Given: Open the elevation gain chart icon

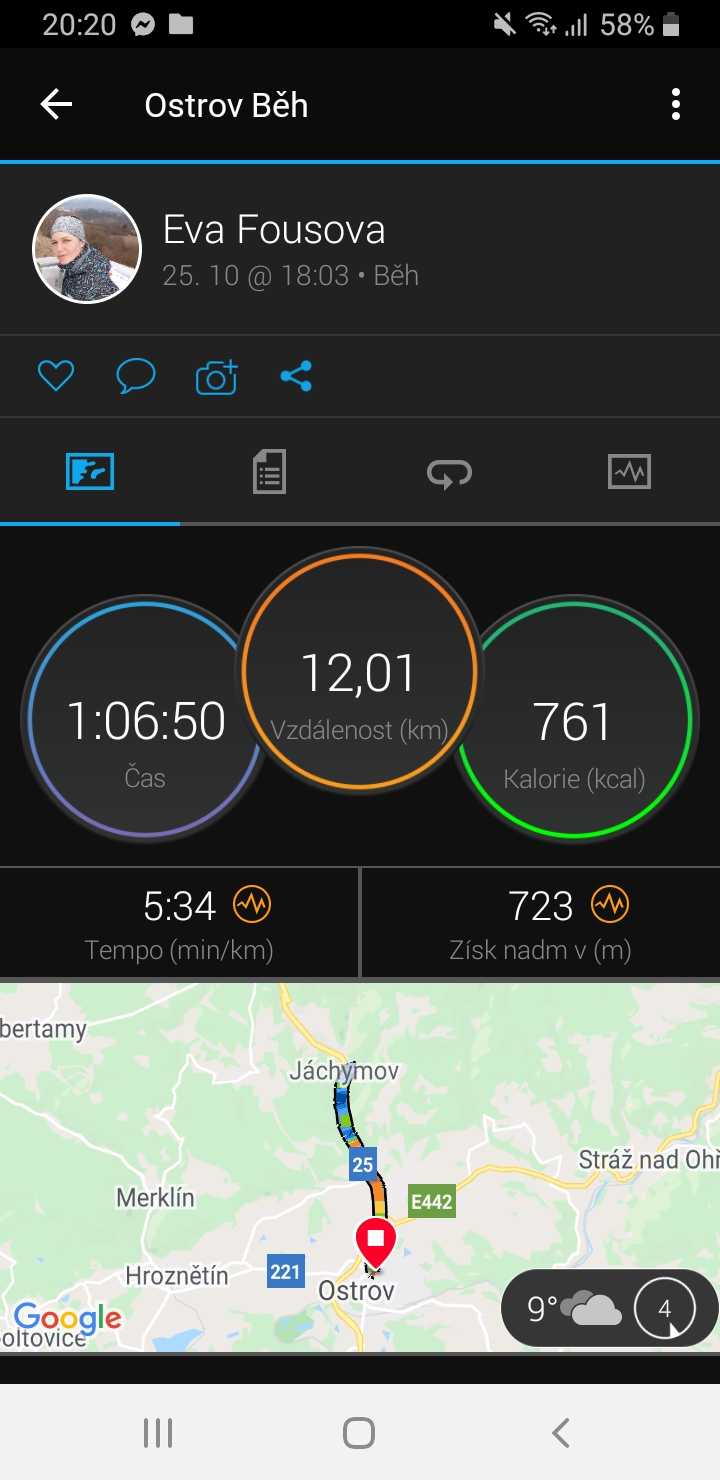Looking at the screenshot, I should (x=609, y=905).
